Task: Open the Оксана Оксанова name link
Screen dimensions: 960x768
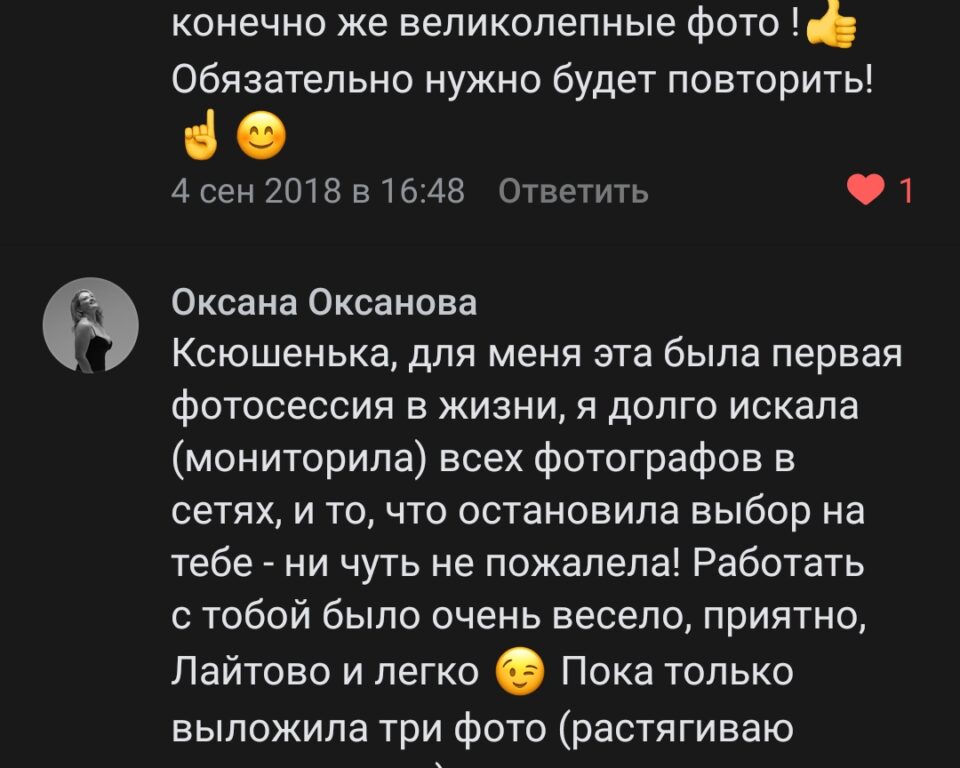Action: pos(324,302)
